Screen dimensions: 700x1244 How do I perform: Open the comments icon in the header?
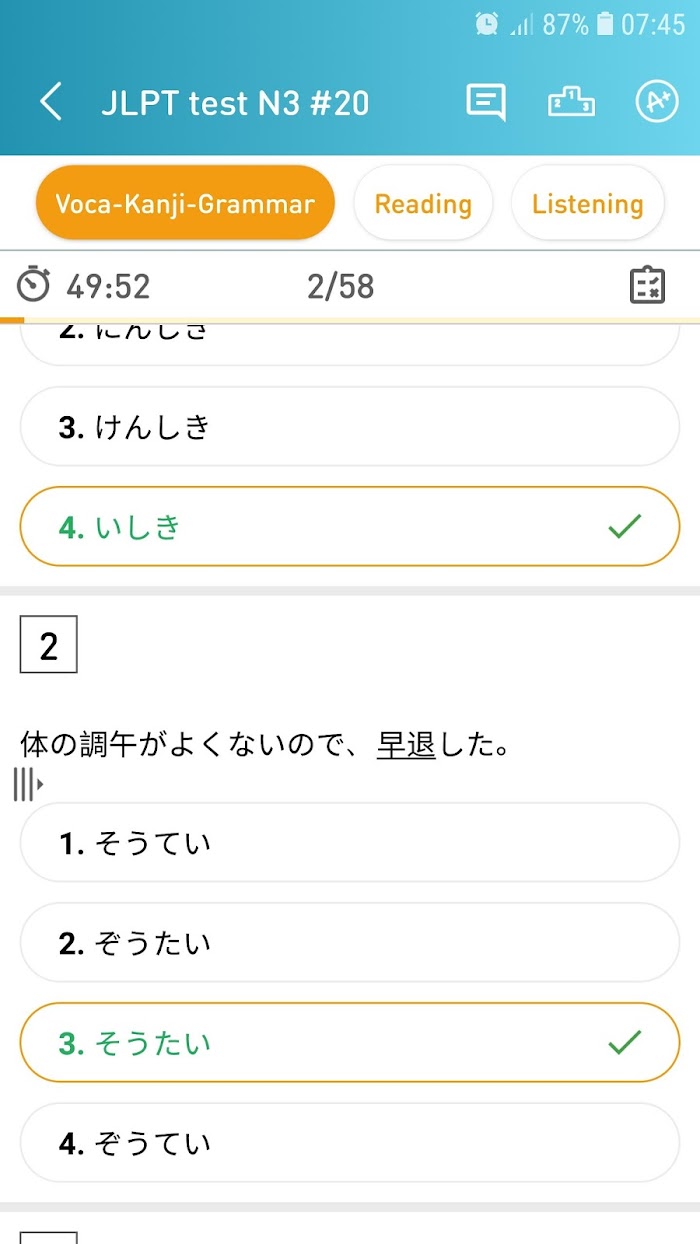(486, 102)
